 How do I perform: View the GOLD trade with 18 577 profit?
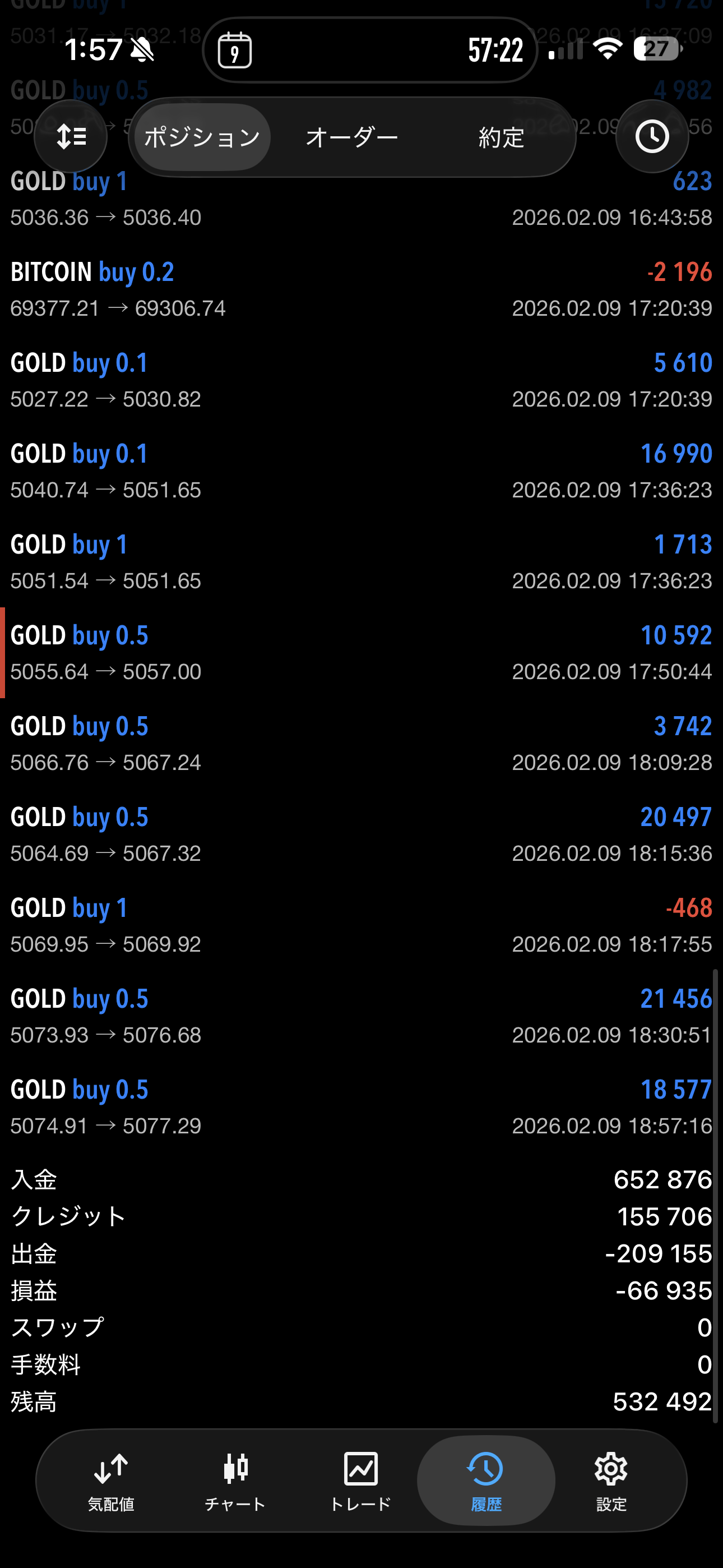pos(361,1106)
